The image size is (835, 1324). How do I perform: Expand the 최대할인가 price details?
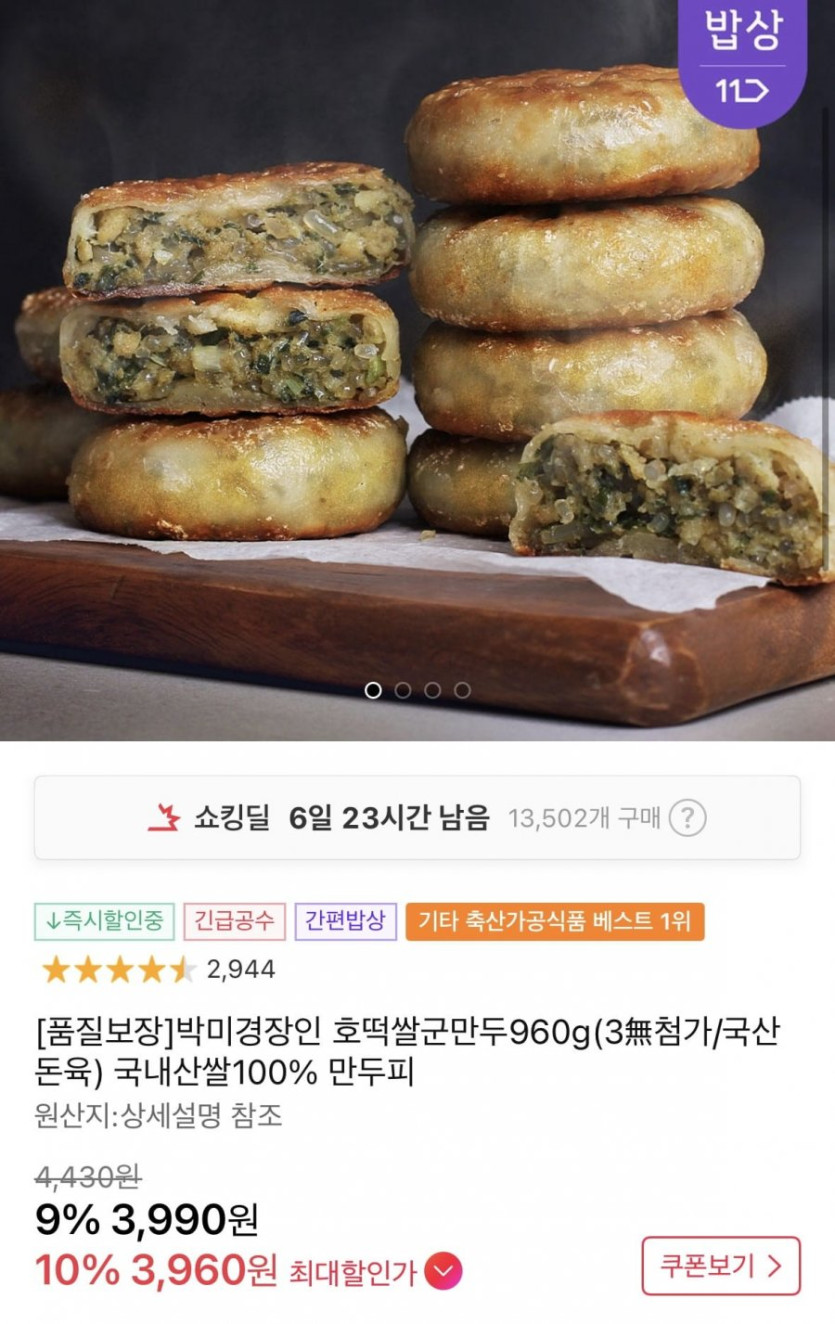tap(443, 1272)
